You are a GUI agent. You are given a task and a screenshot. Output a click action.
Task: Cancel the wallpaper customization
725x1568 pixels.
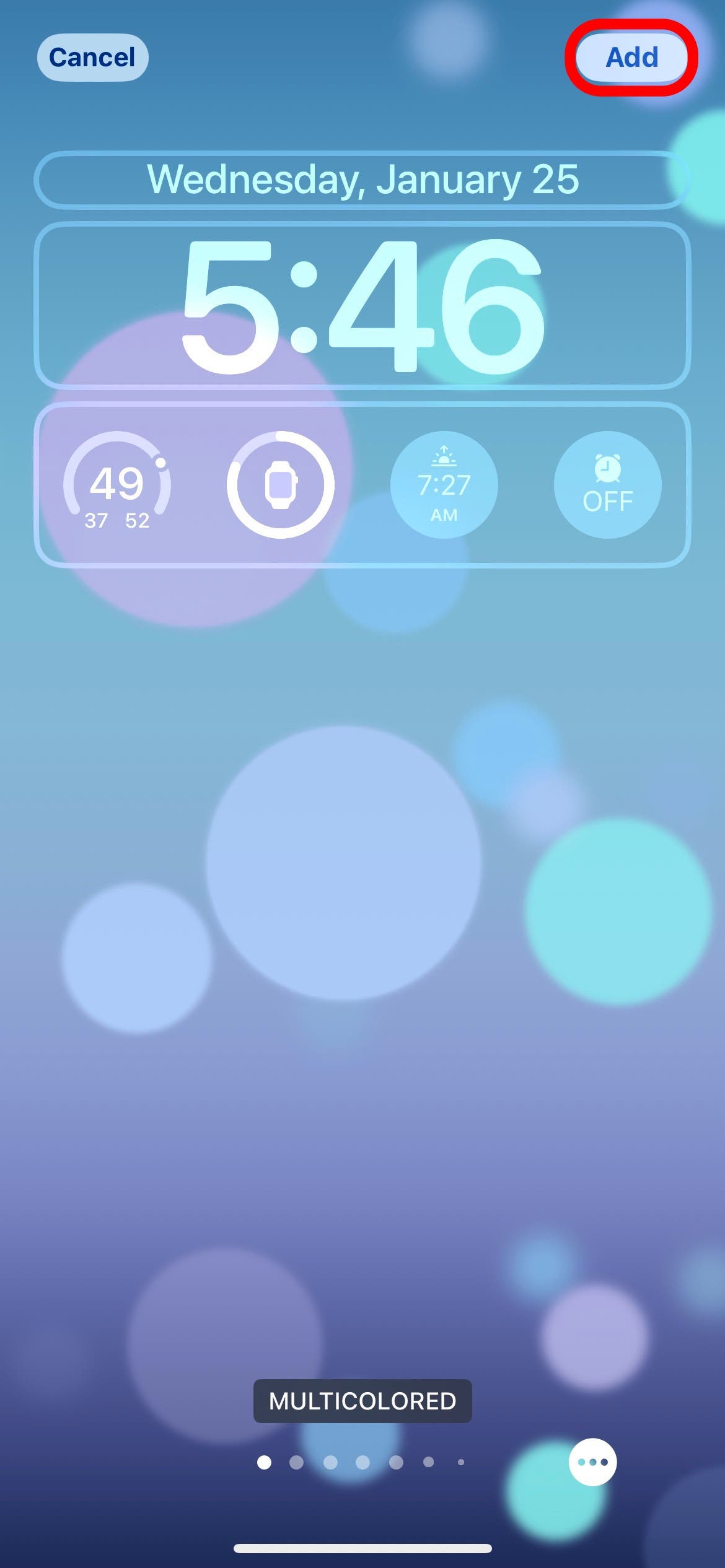92,58
